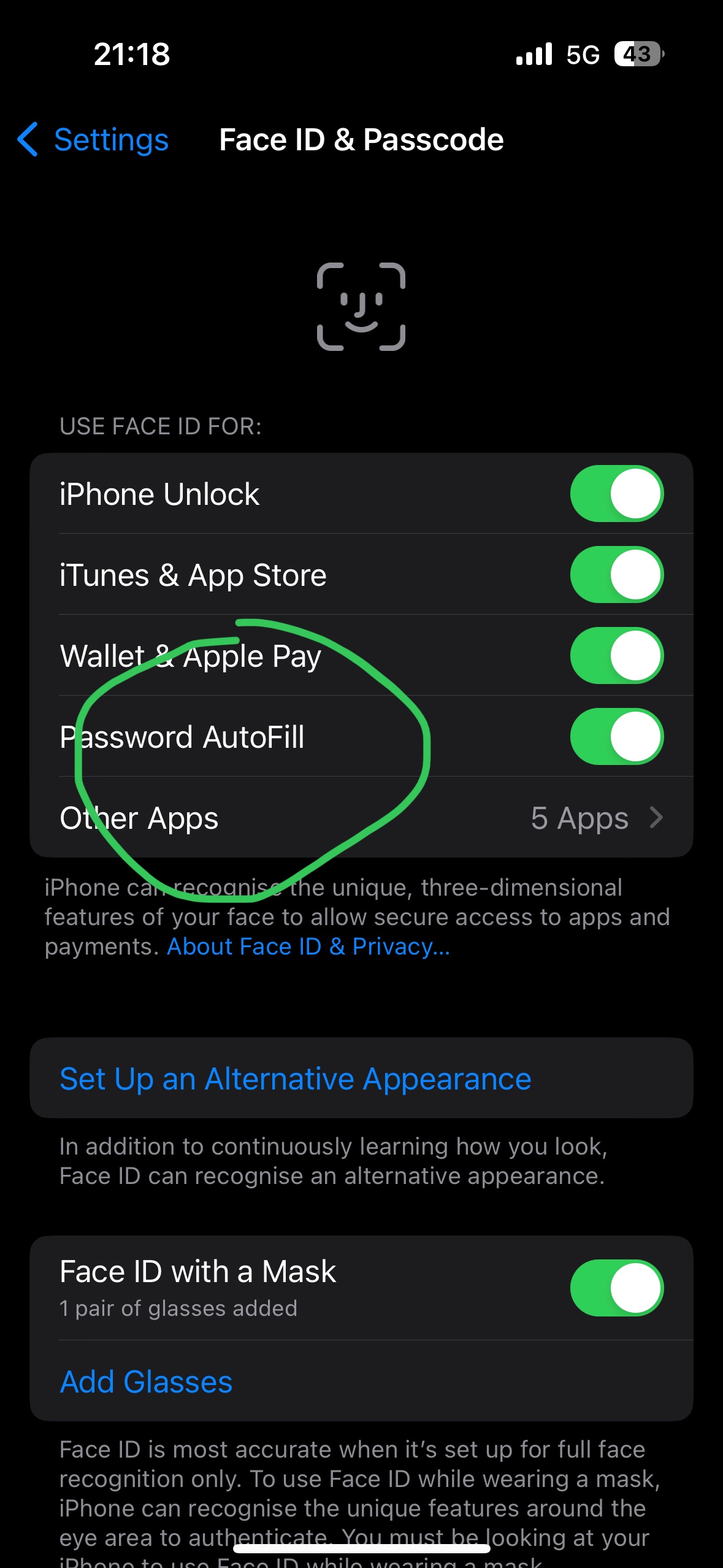Open About Face ID & Privacy link

308,947
